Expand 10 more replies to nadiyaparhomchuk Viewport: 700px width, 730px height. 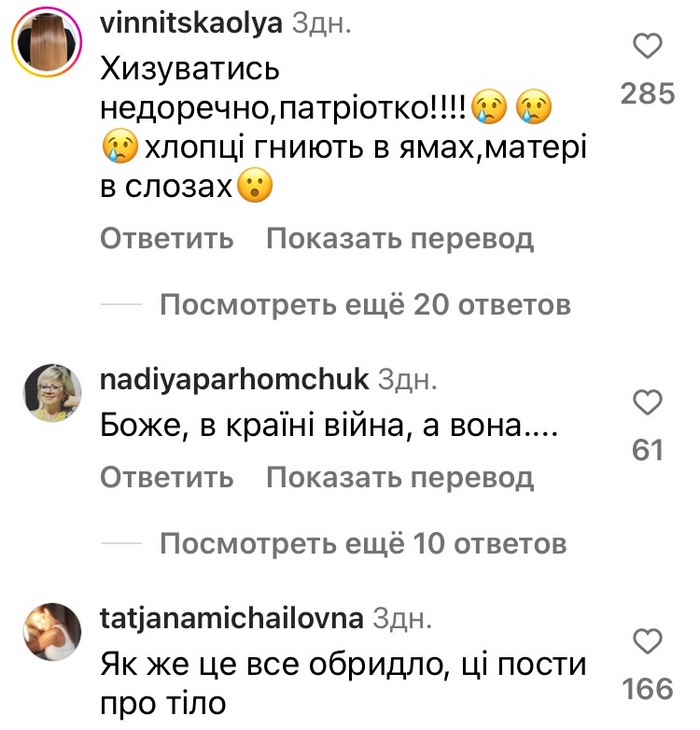coord(363,544)
